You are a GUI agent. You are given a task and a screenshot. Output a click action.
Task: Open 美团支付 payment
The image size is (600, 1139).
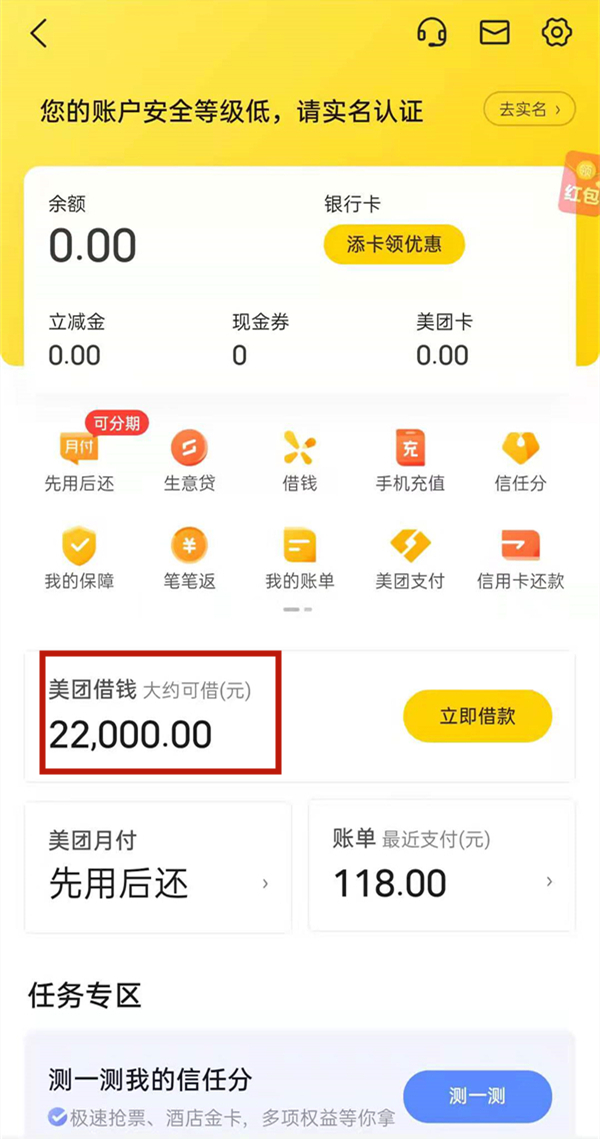pyautogui.click(x=410, y=558)
